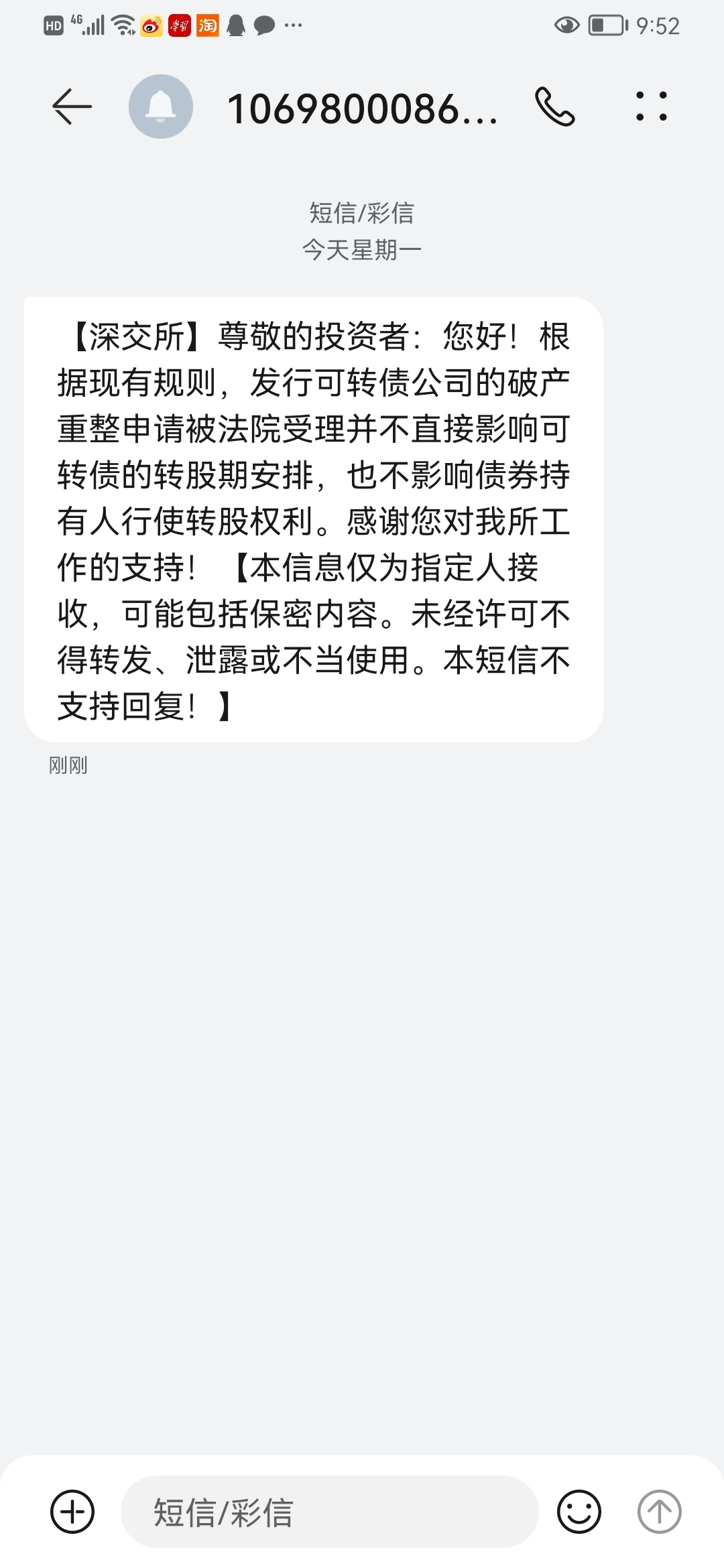Call the sender 1069800086
This screenshot has height=1568, width=724.
pos(555,107)
